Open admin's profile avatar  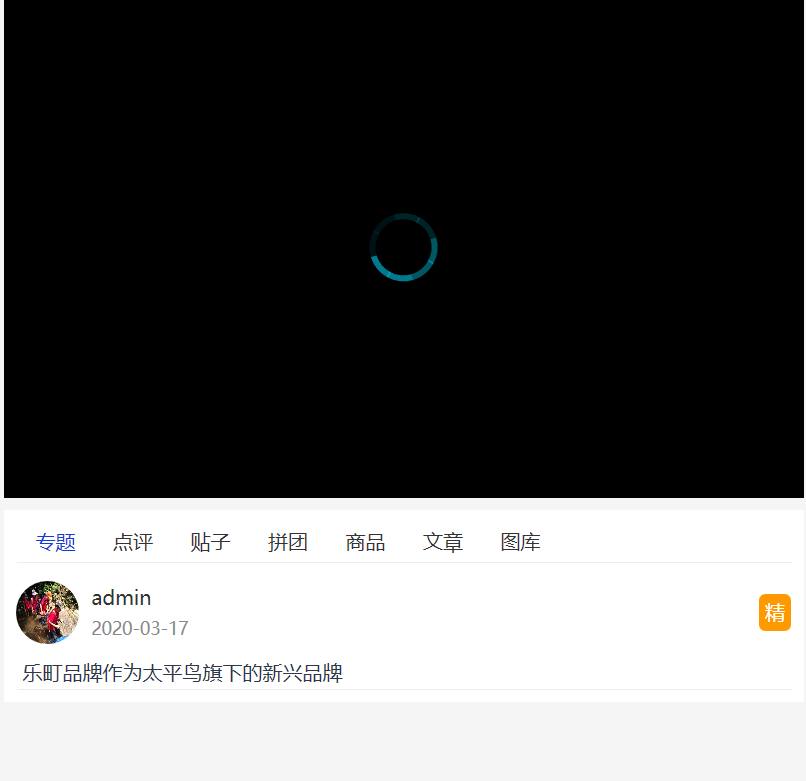[x=47, y=612]
